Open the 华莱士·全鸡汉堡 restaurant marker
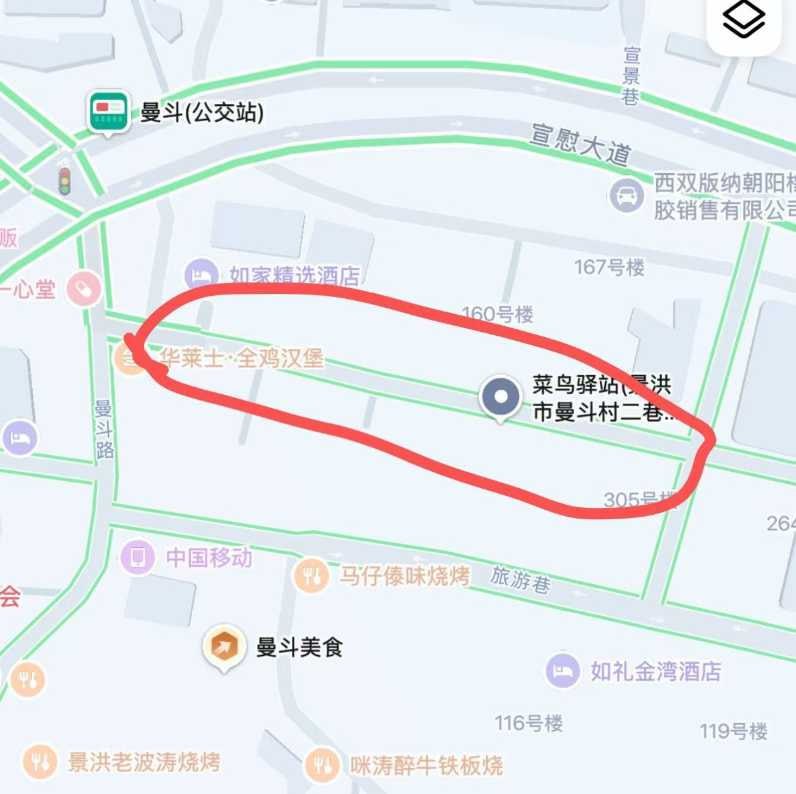 131,357
